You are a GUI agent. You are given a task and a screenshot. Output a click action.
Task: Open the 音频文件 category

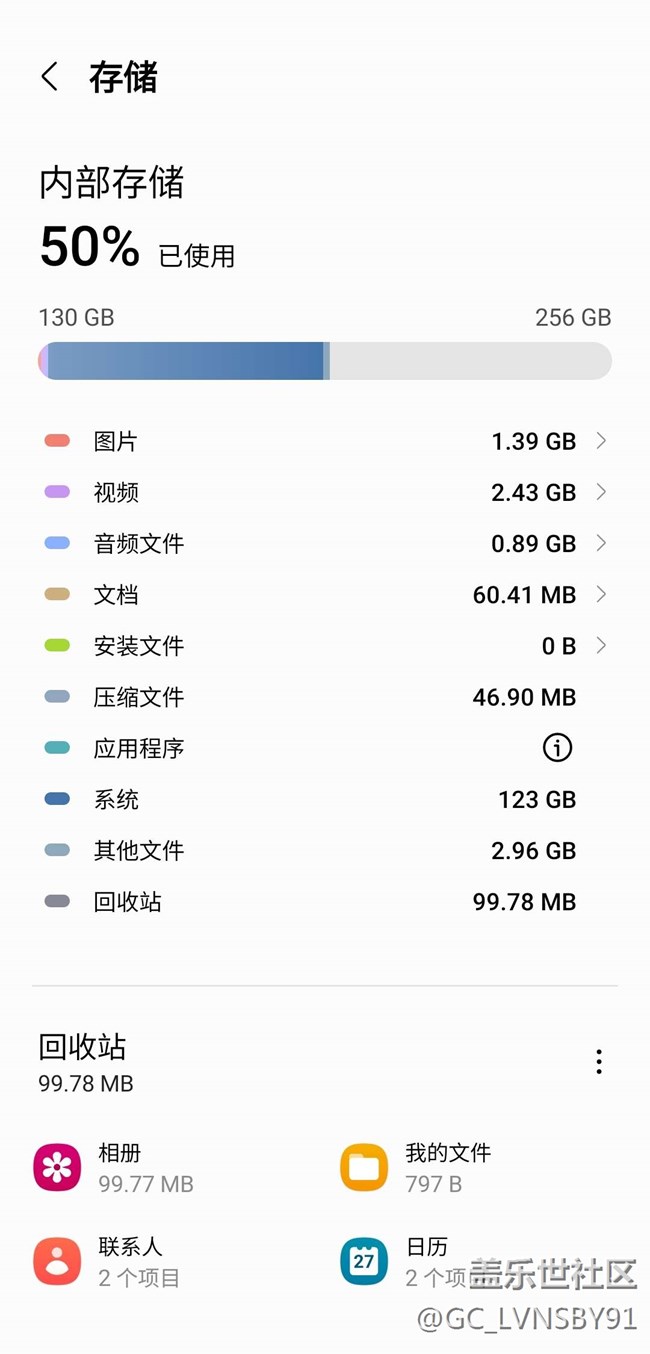click(x=325, y=543)
